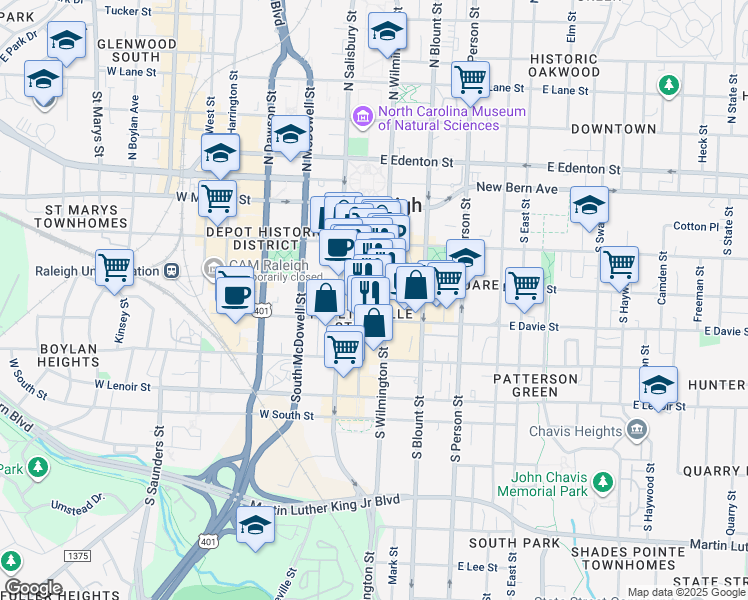This screenshot has width=748, height=600.
Task: Open the grocery cart marker on E Lane St
Action: click(x=470, y=78)
